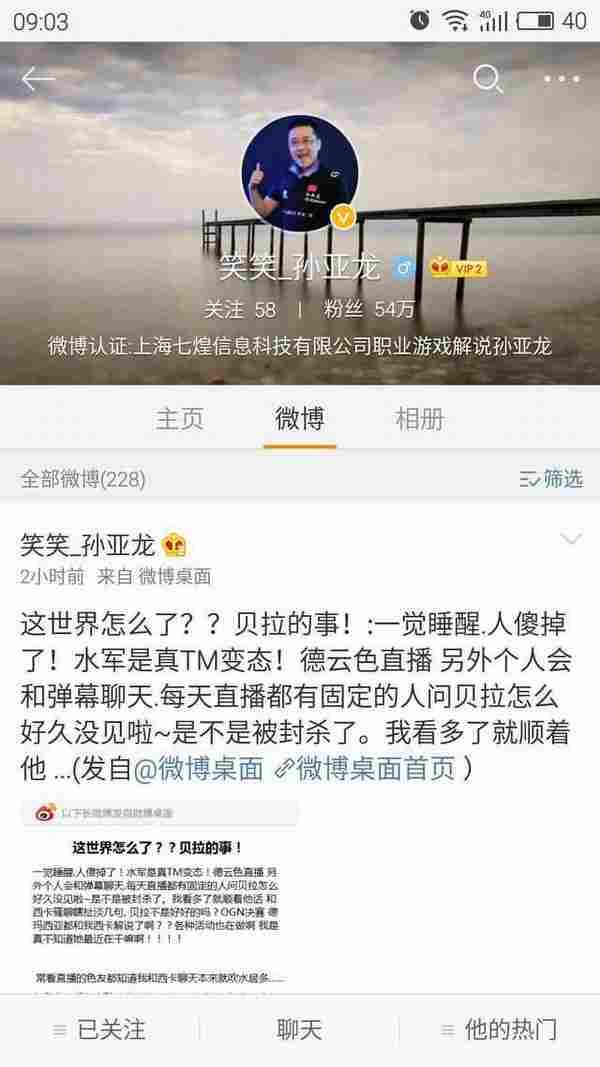Tap the 已关注 follow status button
Image resolution: width=600 pixels, height=1067 pixels.
(x=100, y=1029)
